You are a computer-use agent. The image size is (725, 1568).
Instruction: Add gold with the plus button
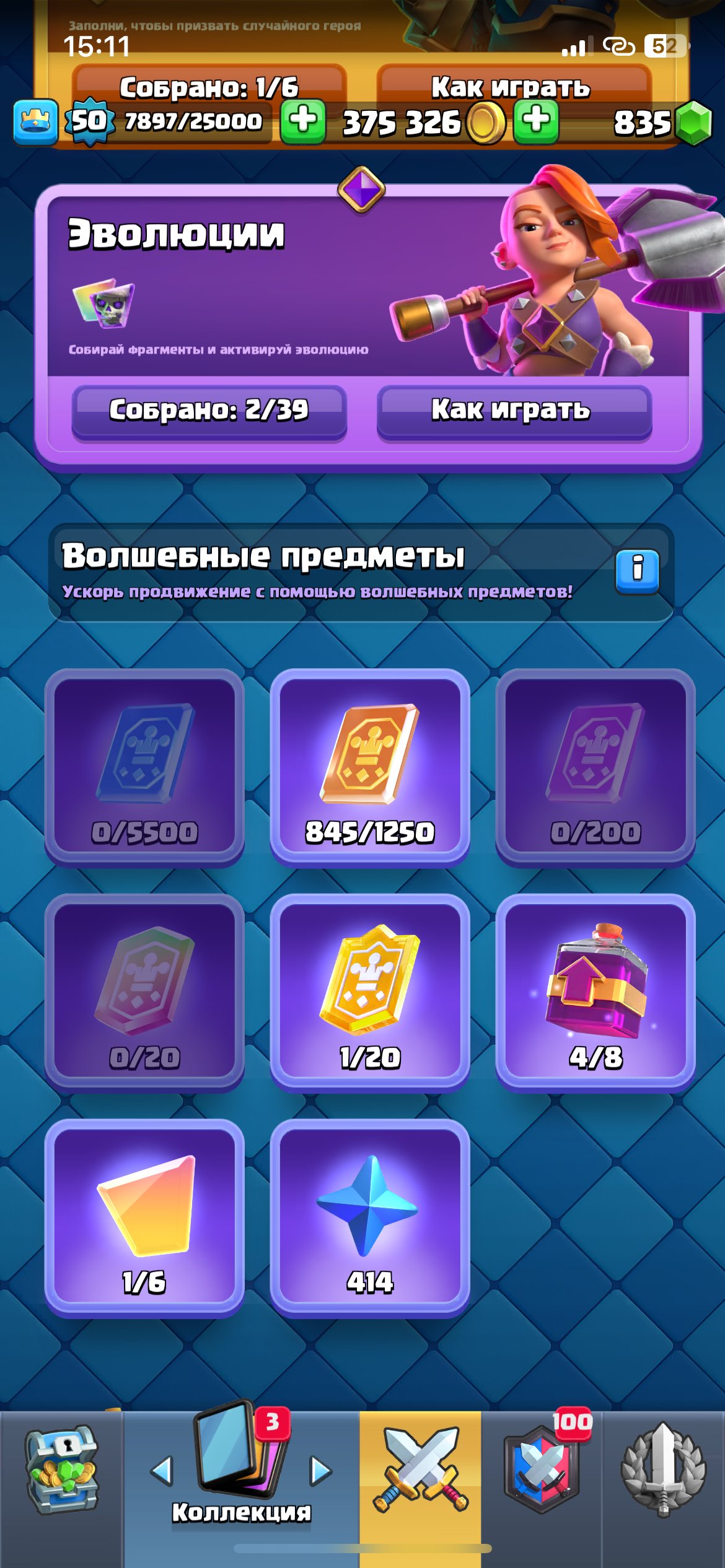pyautogui.click(x=536, y=121)
